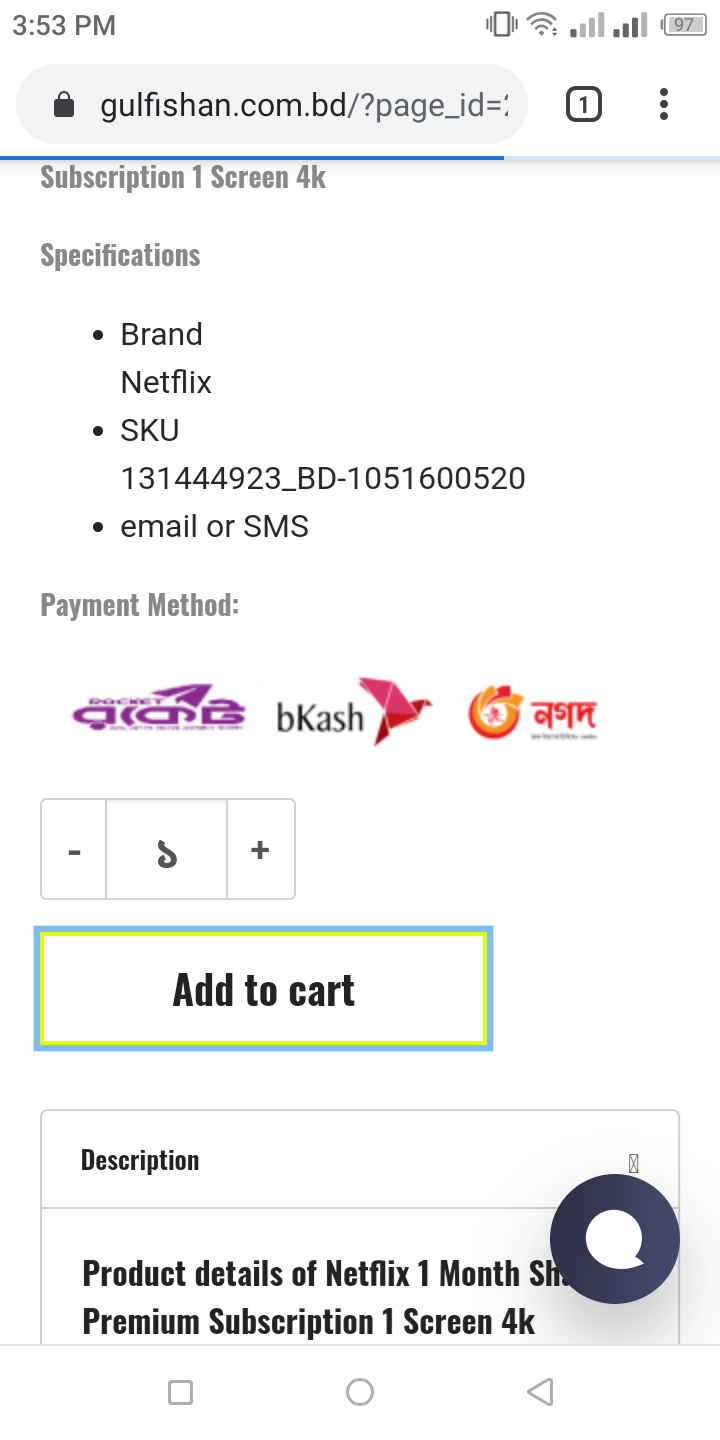Open the chat bubble

click(x=614, y=1239)
